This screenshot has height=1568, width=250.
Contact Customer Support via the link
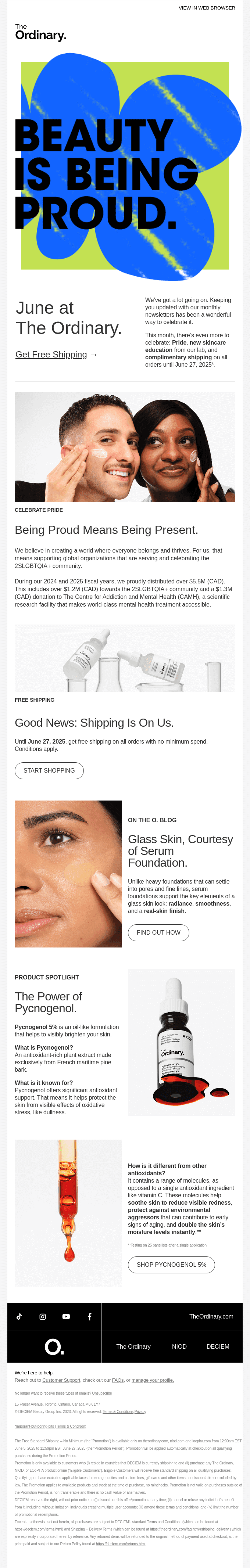point(61,1380)
